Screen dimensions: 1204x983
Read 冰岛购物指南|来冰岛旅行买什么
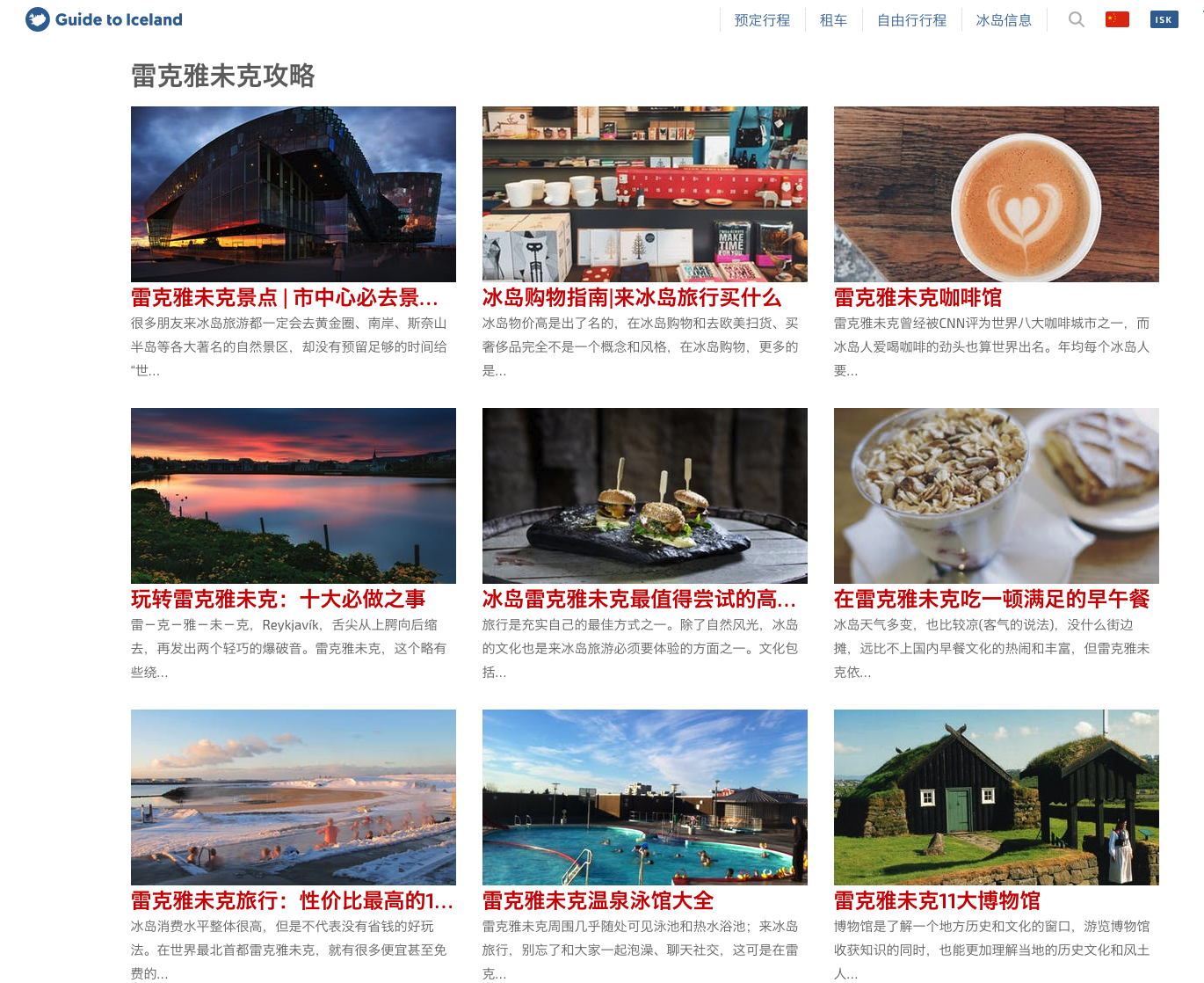631,298
